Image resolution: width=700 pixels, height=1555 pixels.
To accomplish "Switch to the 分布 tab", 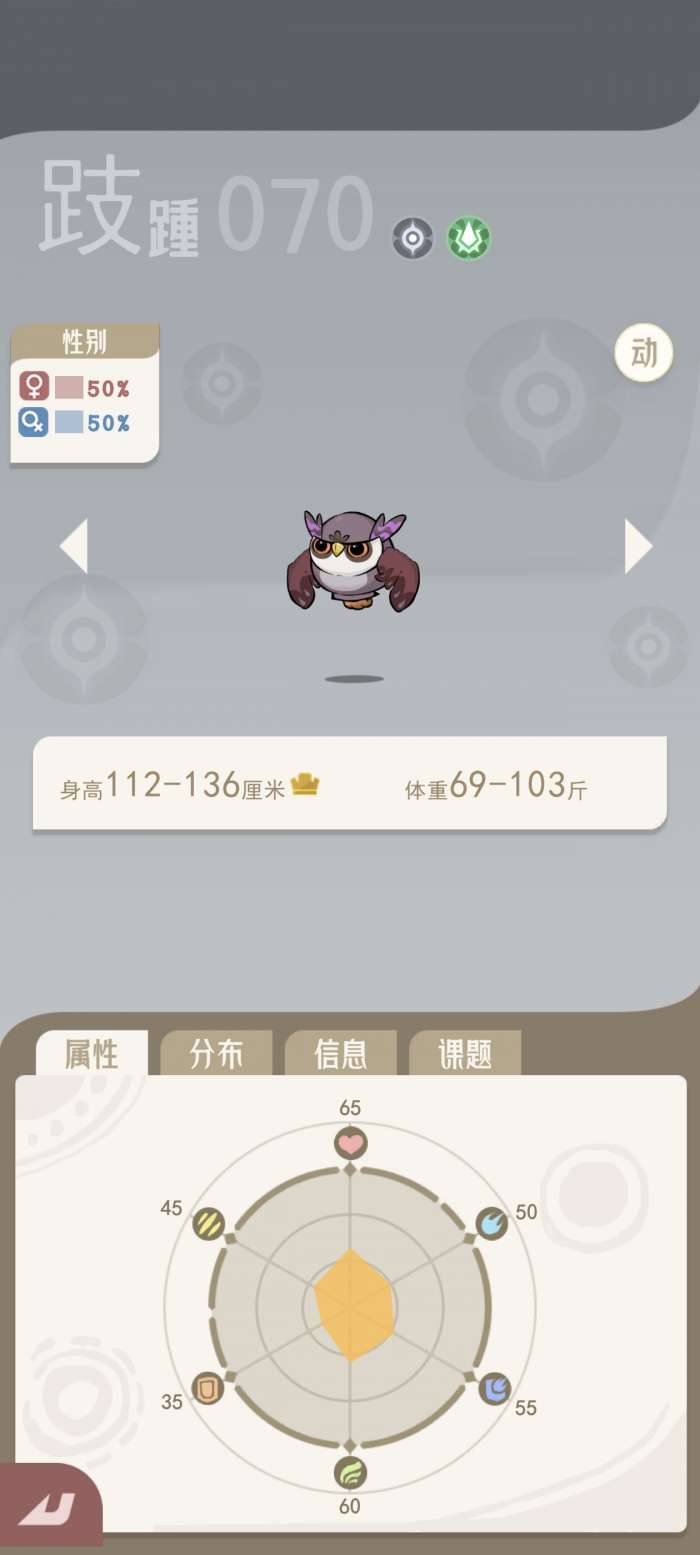I will (x=216, y=1054).
